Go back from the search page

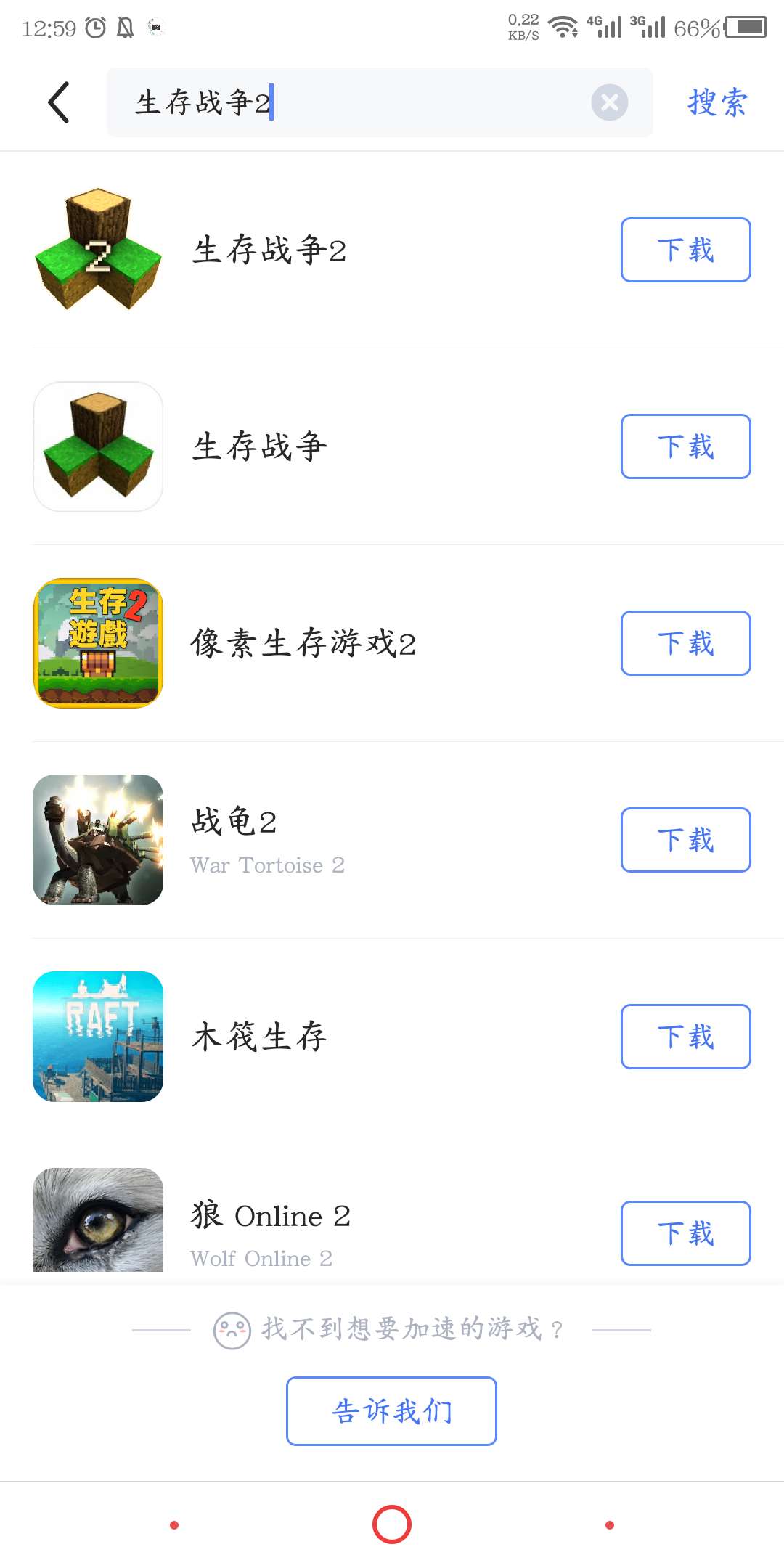pos(59,102)
